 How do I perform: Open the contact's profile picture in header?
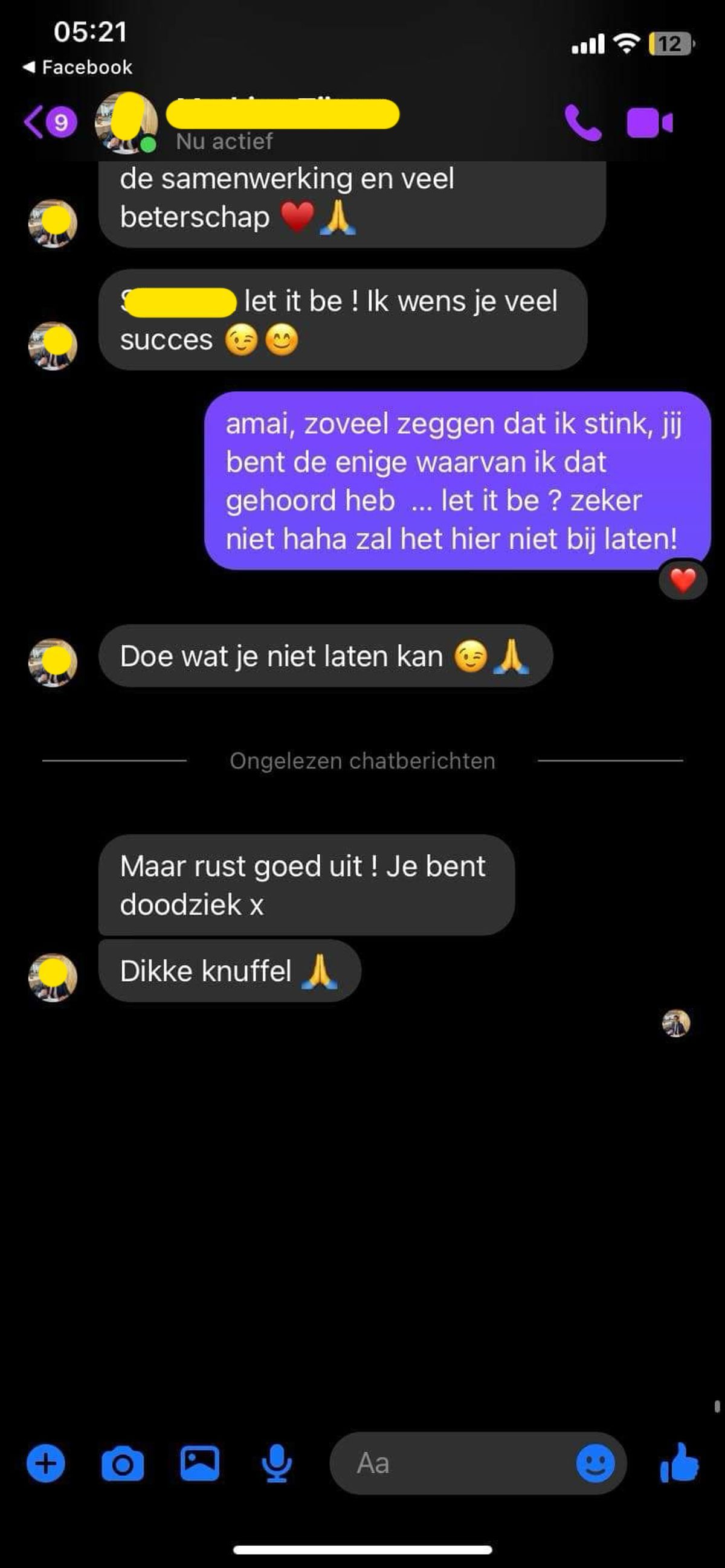126,123
